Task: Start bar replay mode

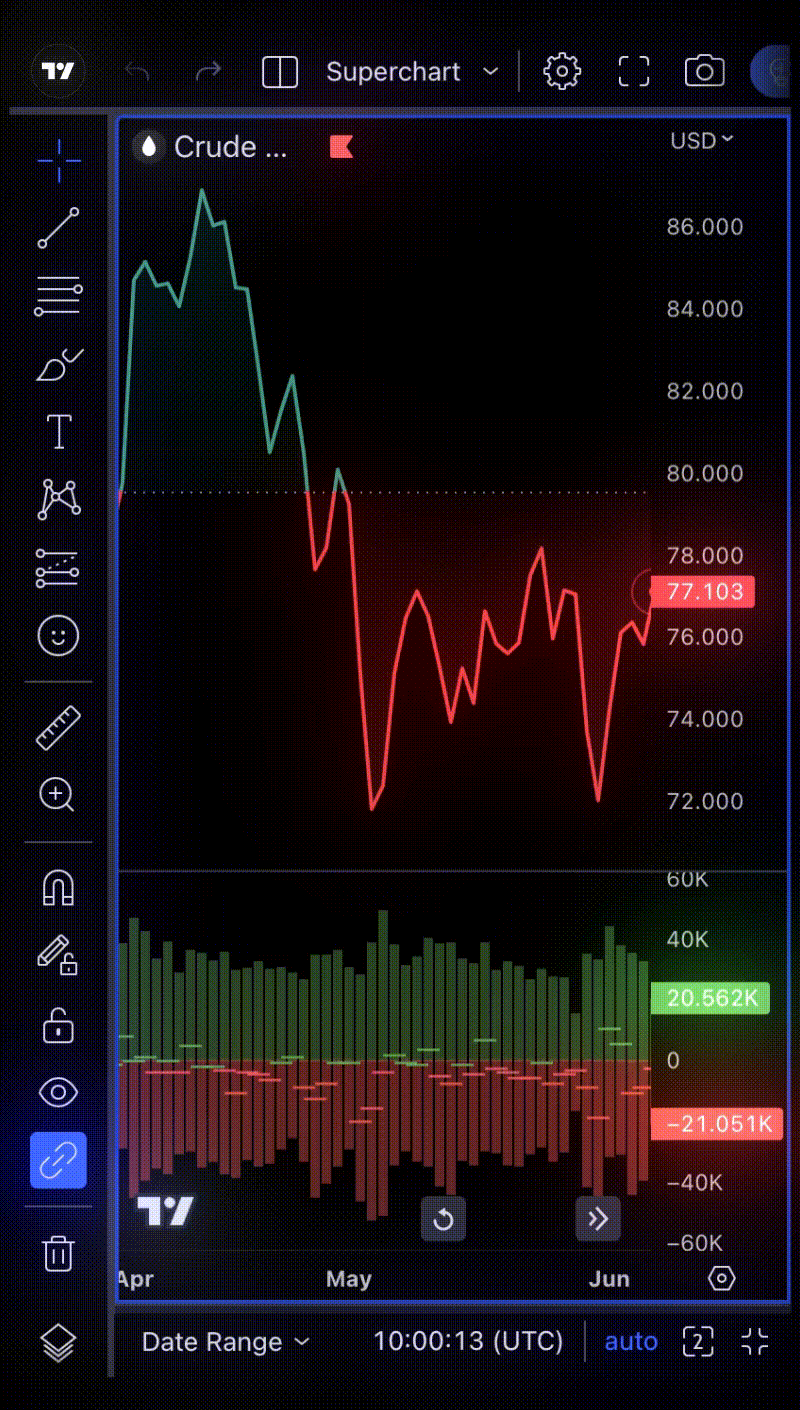Action: pos(443,1219)
